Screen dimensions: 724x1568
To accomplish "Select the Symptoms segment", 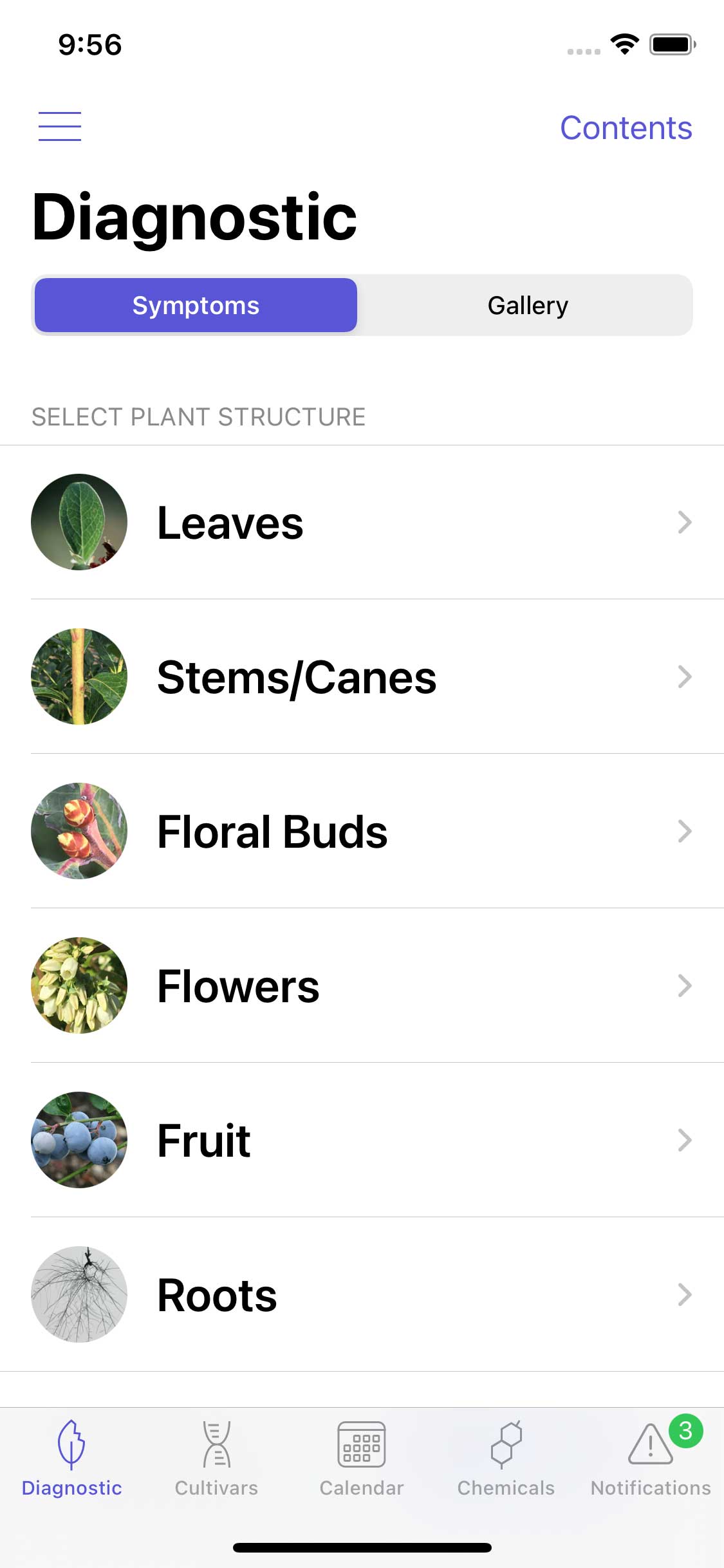I will point(196,305).
